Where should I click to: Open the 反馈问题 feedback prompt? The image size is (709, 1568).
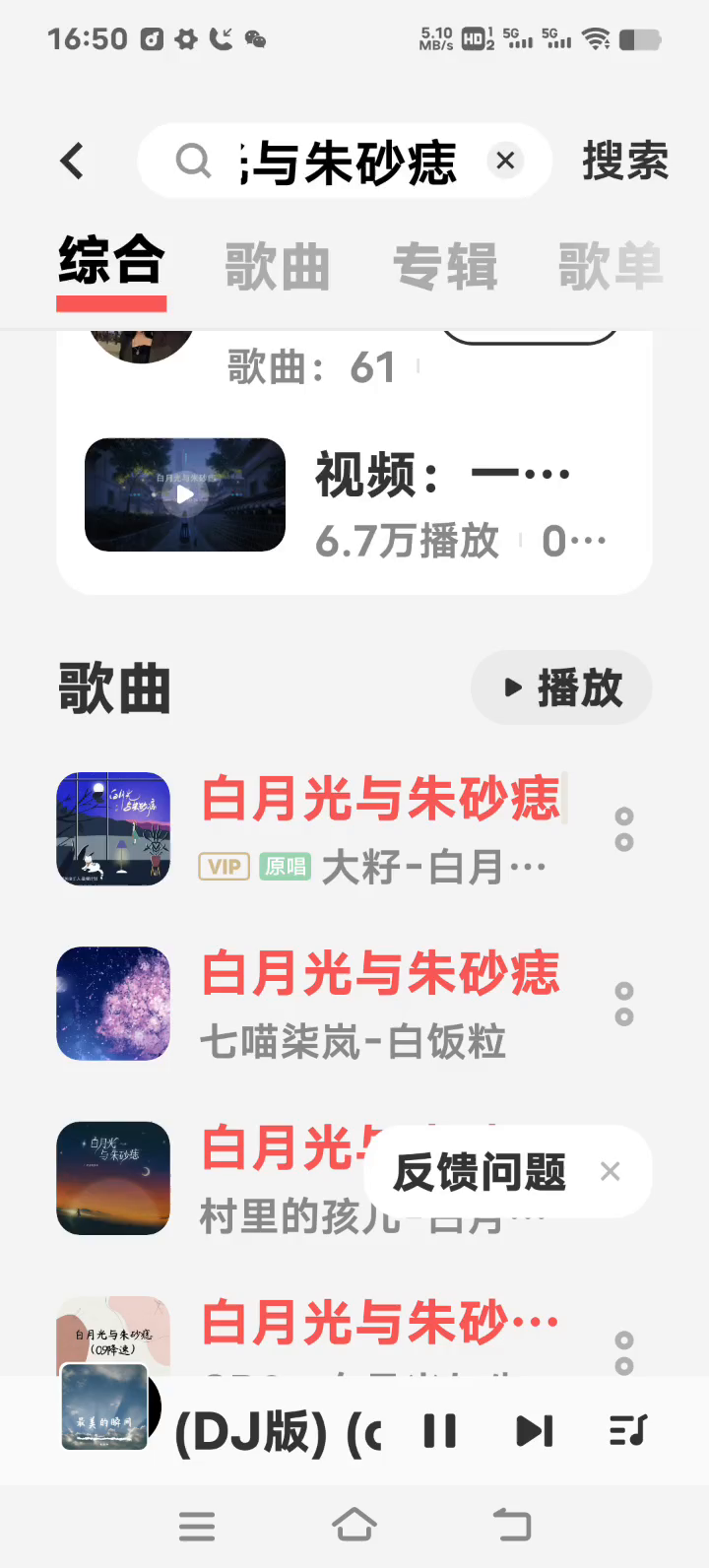(480, 1172)
